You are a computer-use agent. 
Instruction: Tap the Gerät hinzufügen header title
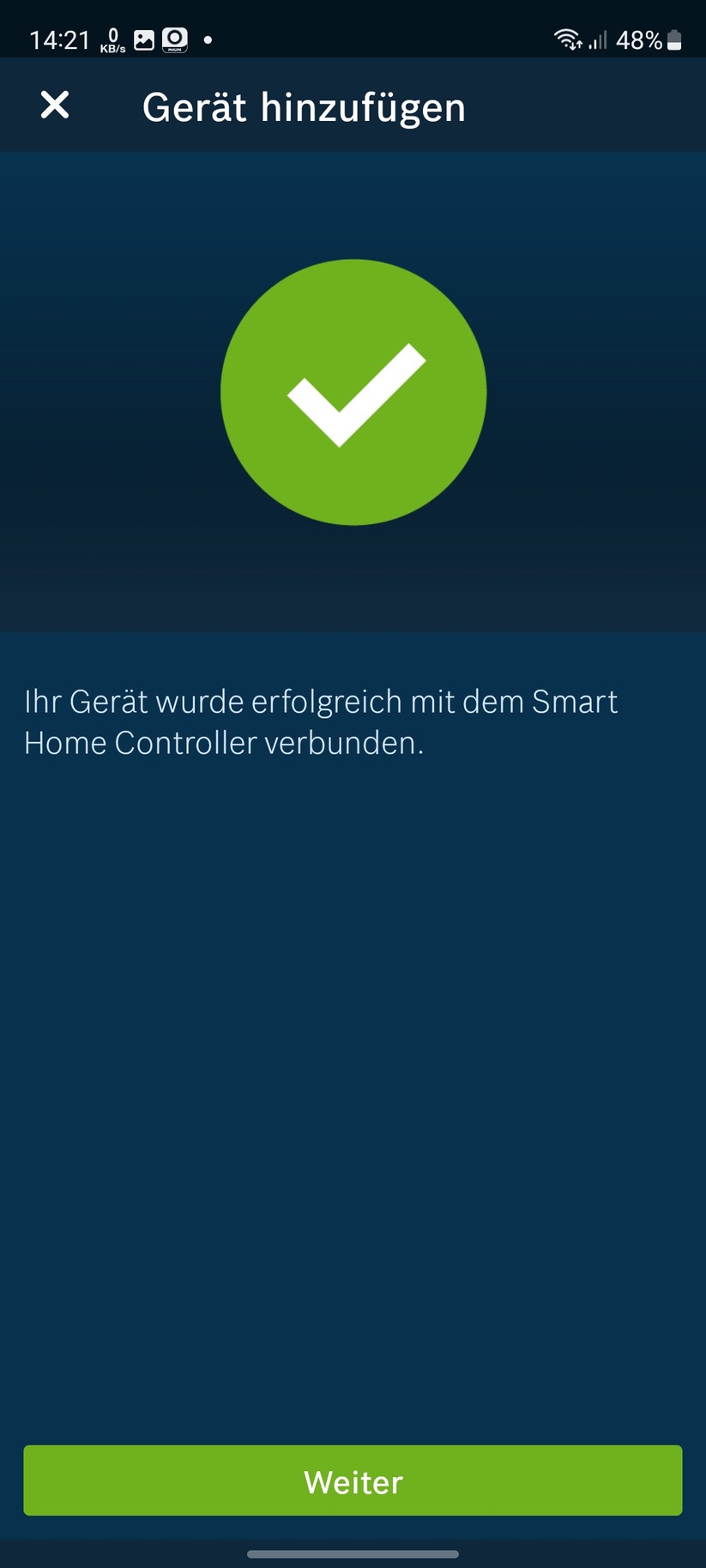coord(305,106)
